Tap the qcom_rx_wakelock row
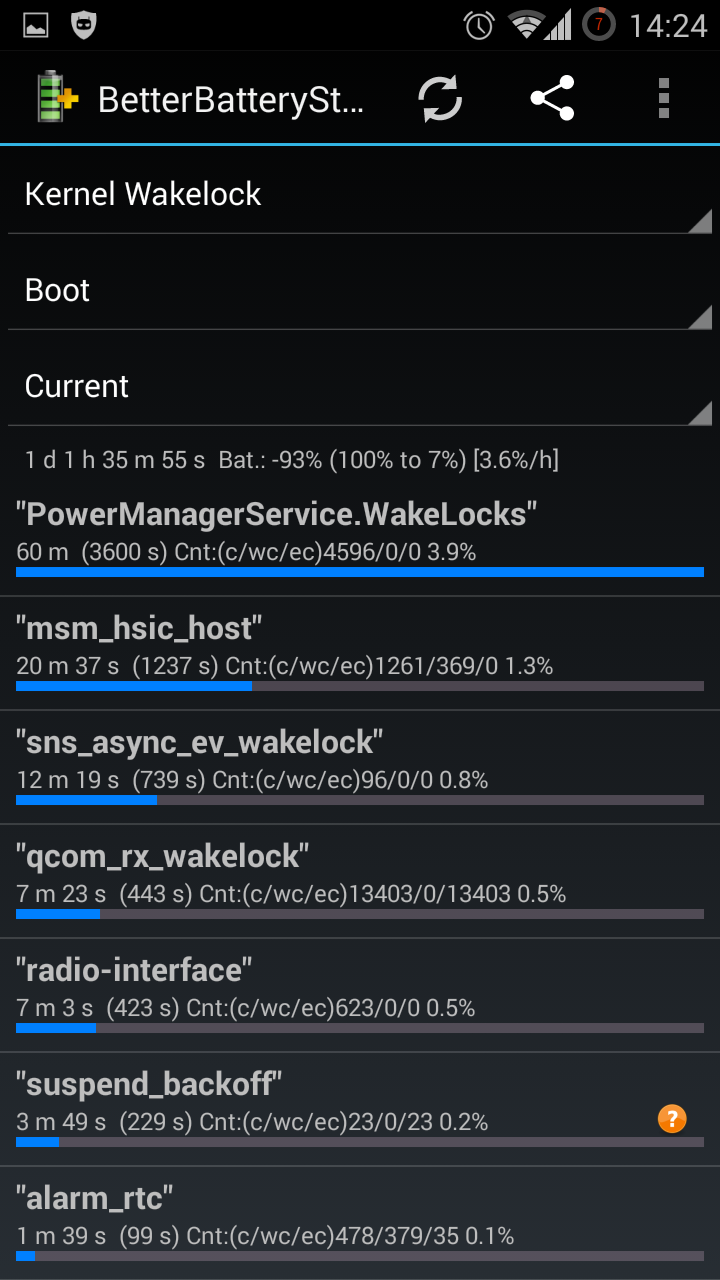 [x=360, y=882]
